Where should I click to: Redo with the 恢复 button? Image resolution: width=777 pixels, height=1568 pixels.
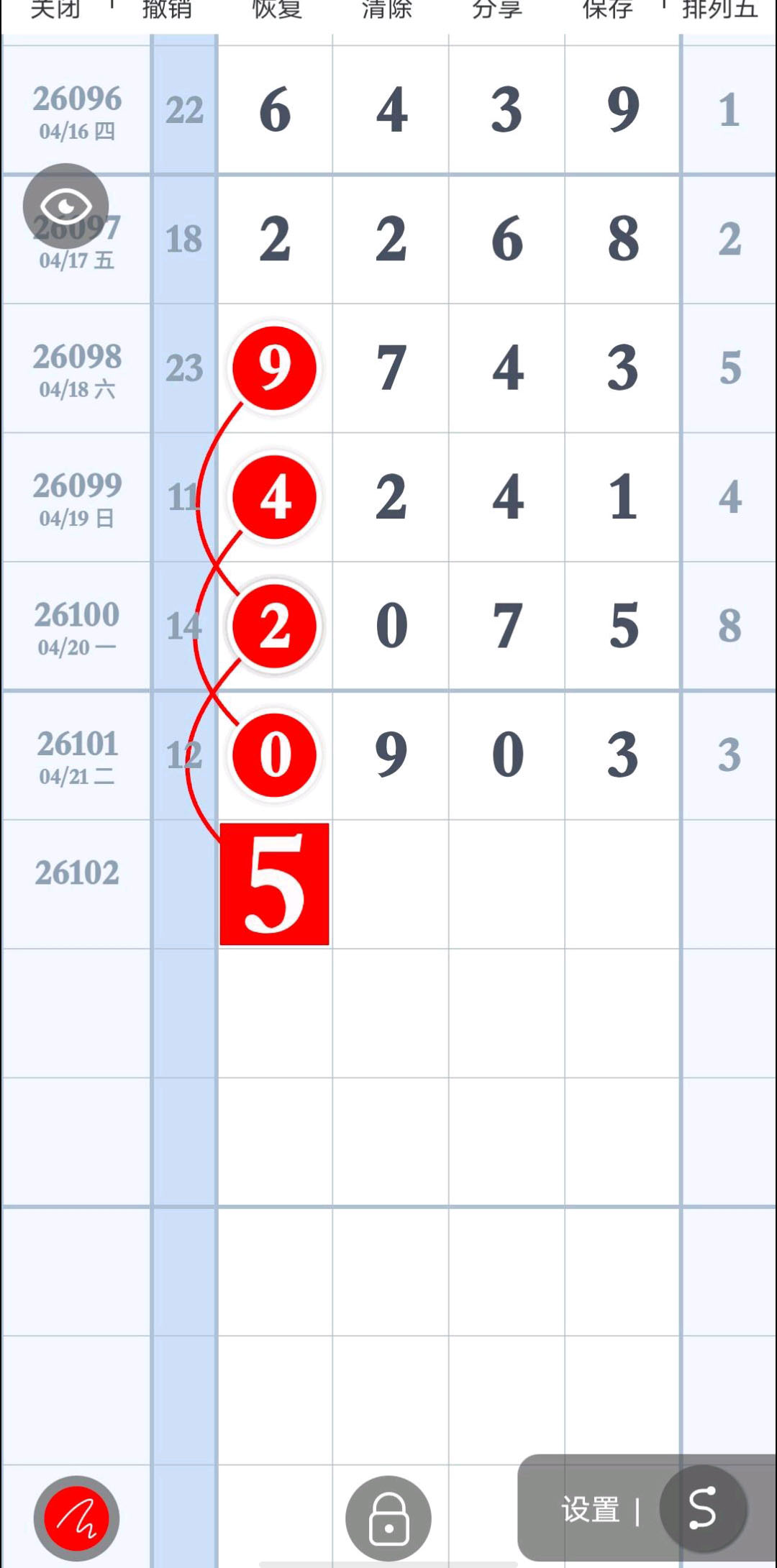(277, 10)
